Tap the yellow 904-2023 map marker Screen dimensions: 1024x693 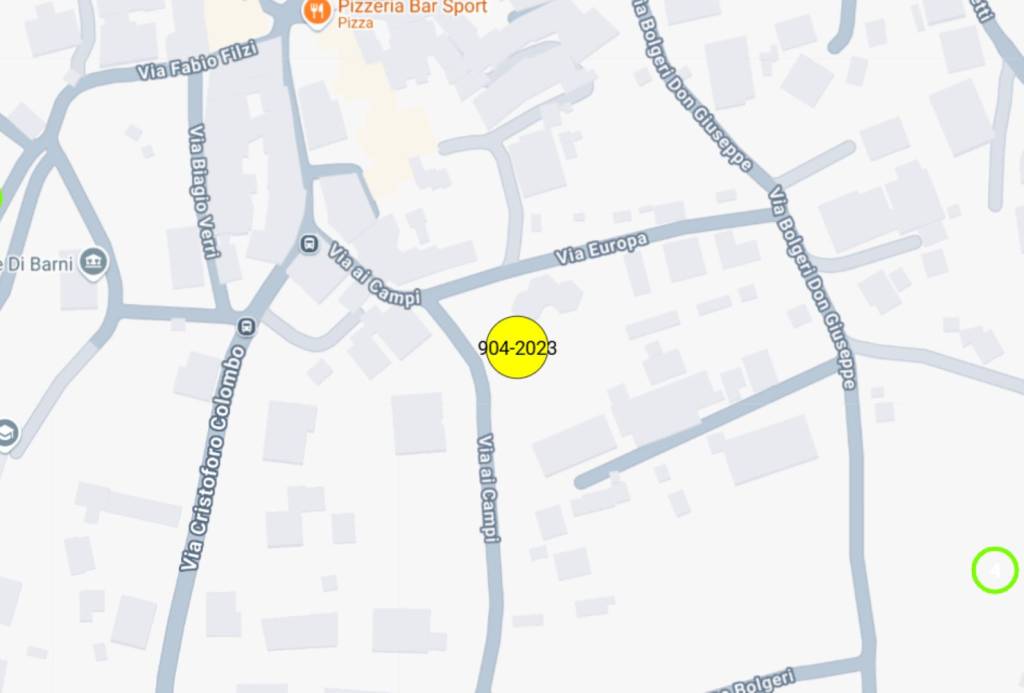click(x=517, y=347)
